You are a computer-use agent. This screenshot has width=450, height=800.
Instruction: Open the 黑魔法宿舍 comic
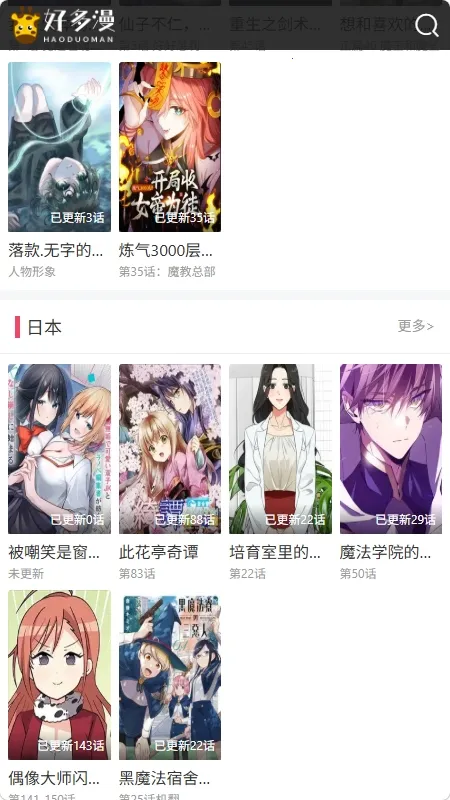(170, 675)
